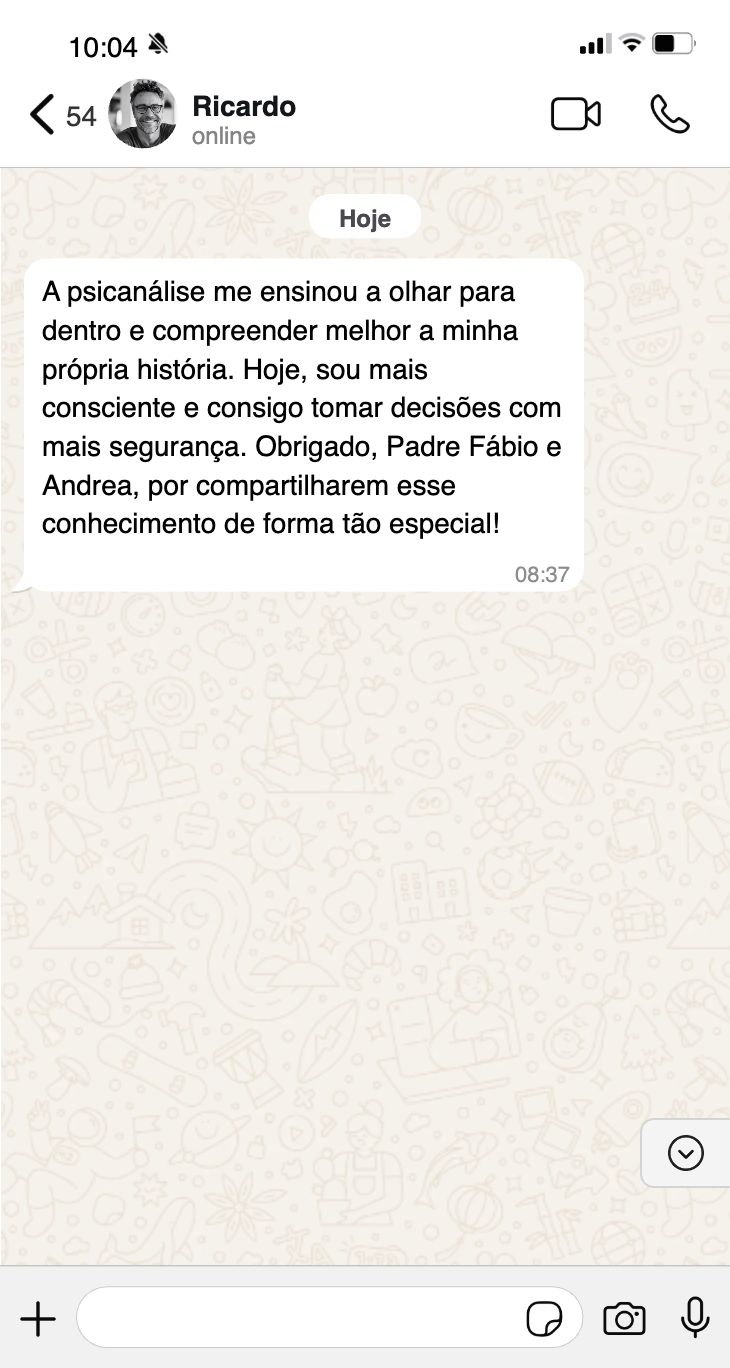Open the camera to send a photo
The width and height of the screenshot is (730, 1368).
click(624, 1319)
